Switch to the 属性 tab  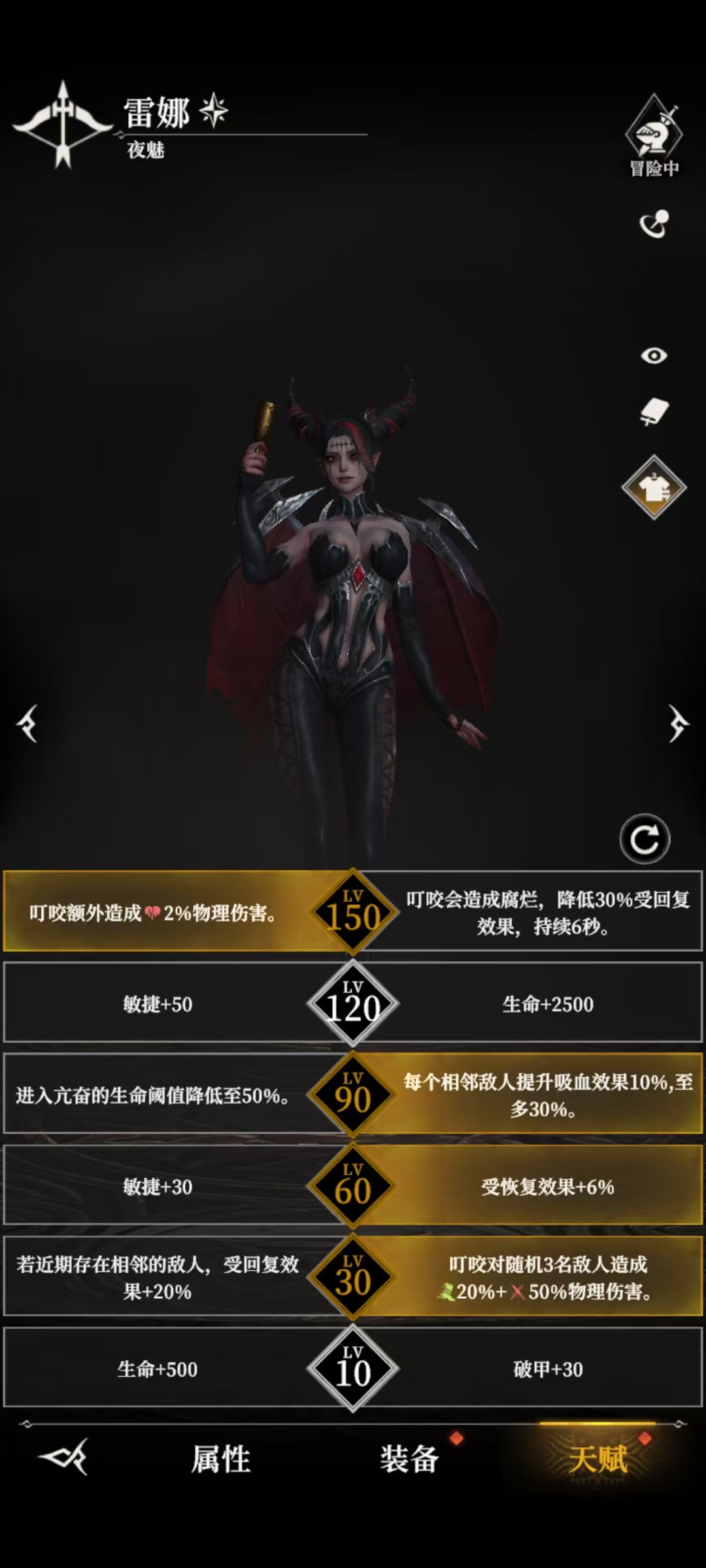pos(220,1460)
